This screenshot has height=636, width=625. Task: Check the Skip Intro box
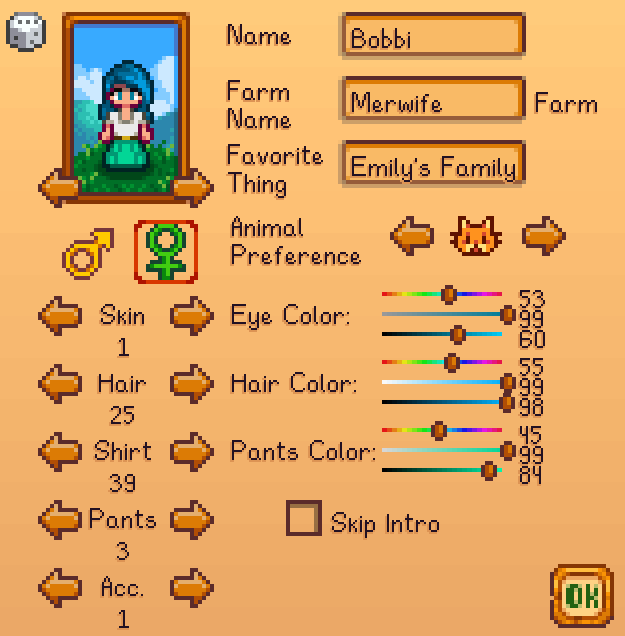[x=304, y=519]
